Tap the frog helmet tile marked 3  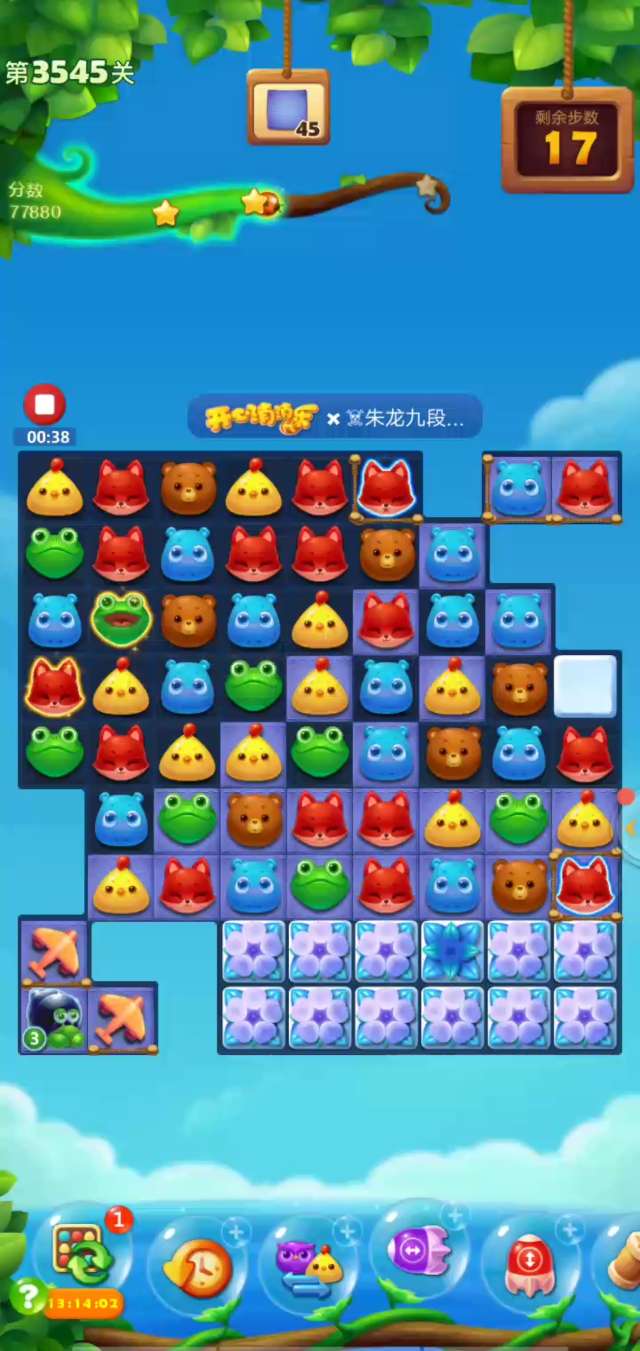point(54,1018)
